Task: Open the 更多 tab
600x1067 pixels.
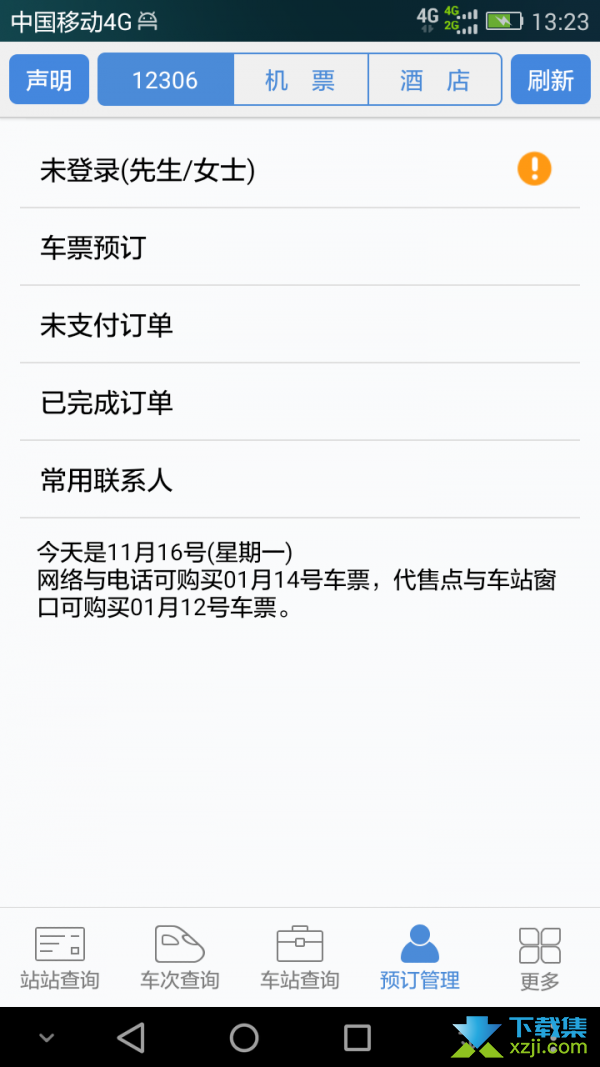Action: click(x=539, y=958)
